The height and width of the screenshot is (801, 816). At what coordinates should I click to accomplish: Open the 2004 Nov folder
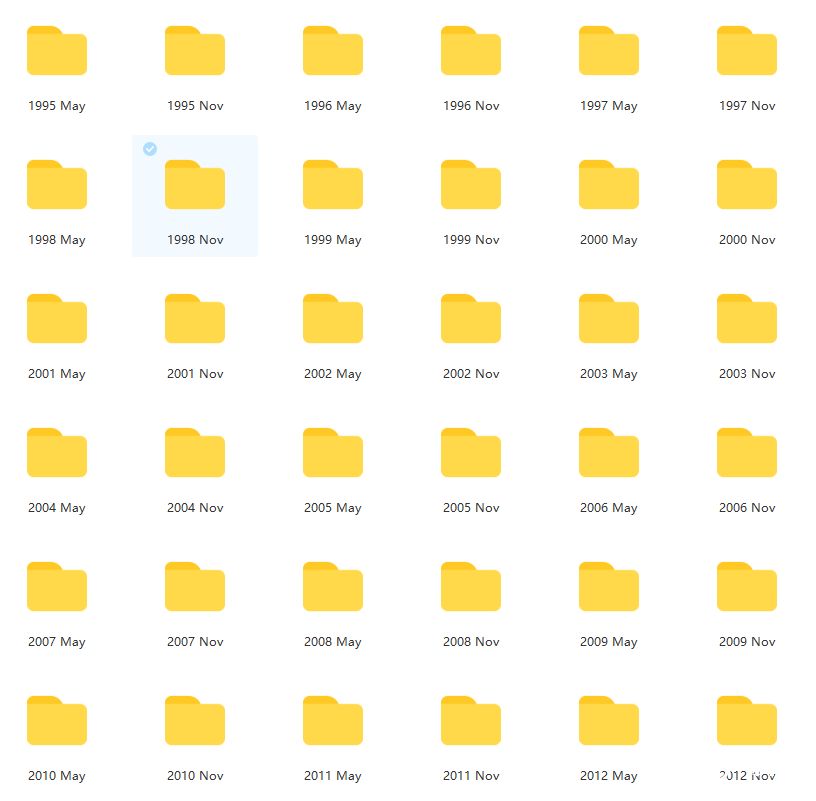coord(194,454)
